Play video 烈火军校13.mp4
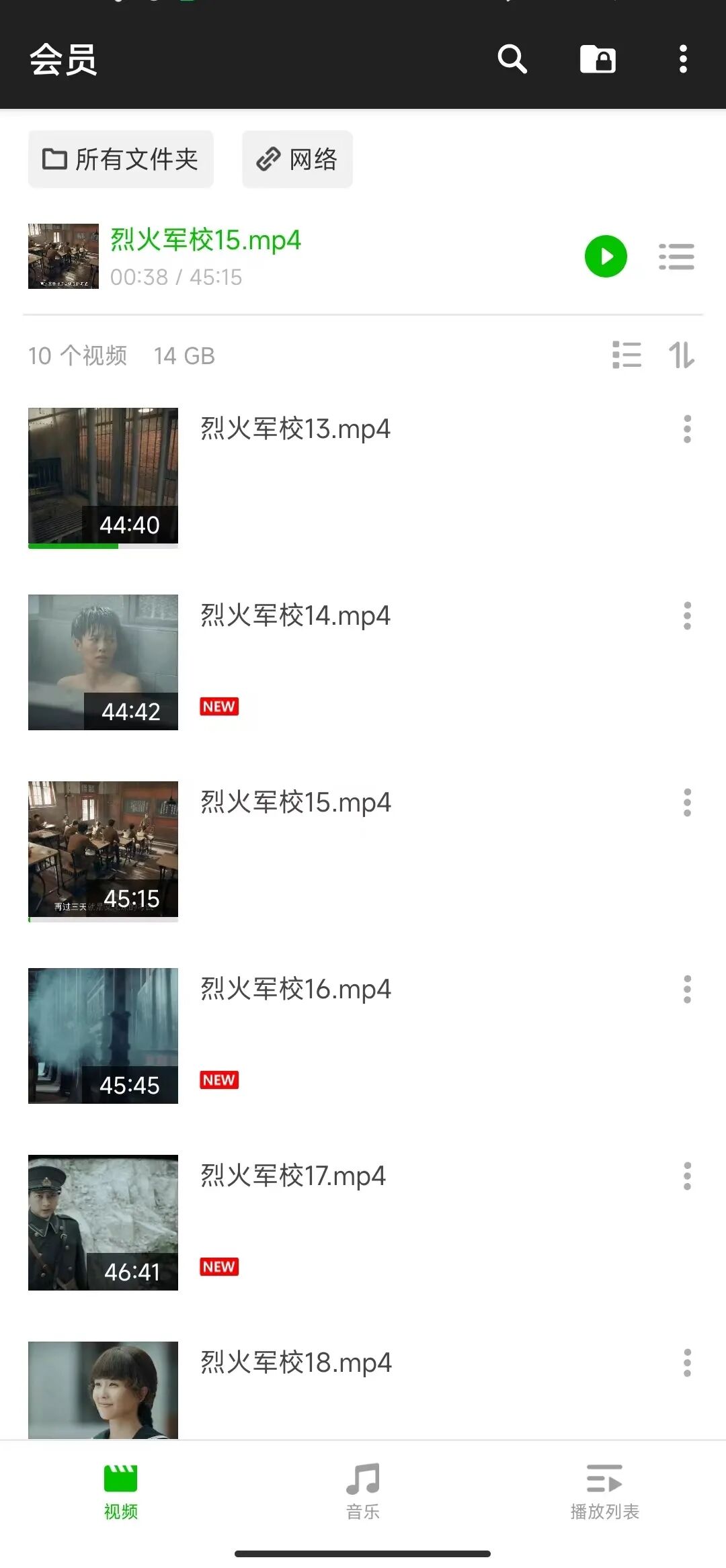Viewport: 726px width, 1568px height. (363, 478)
